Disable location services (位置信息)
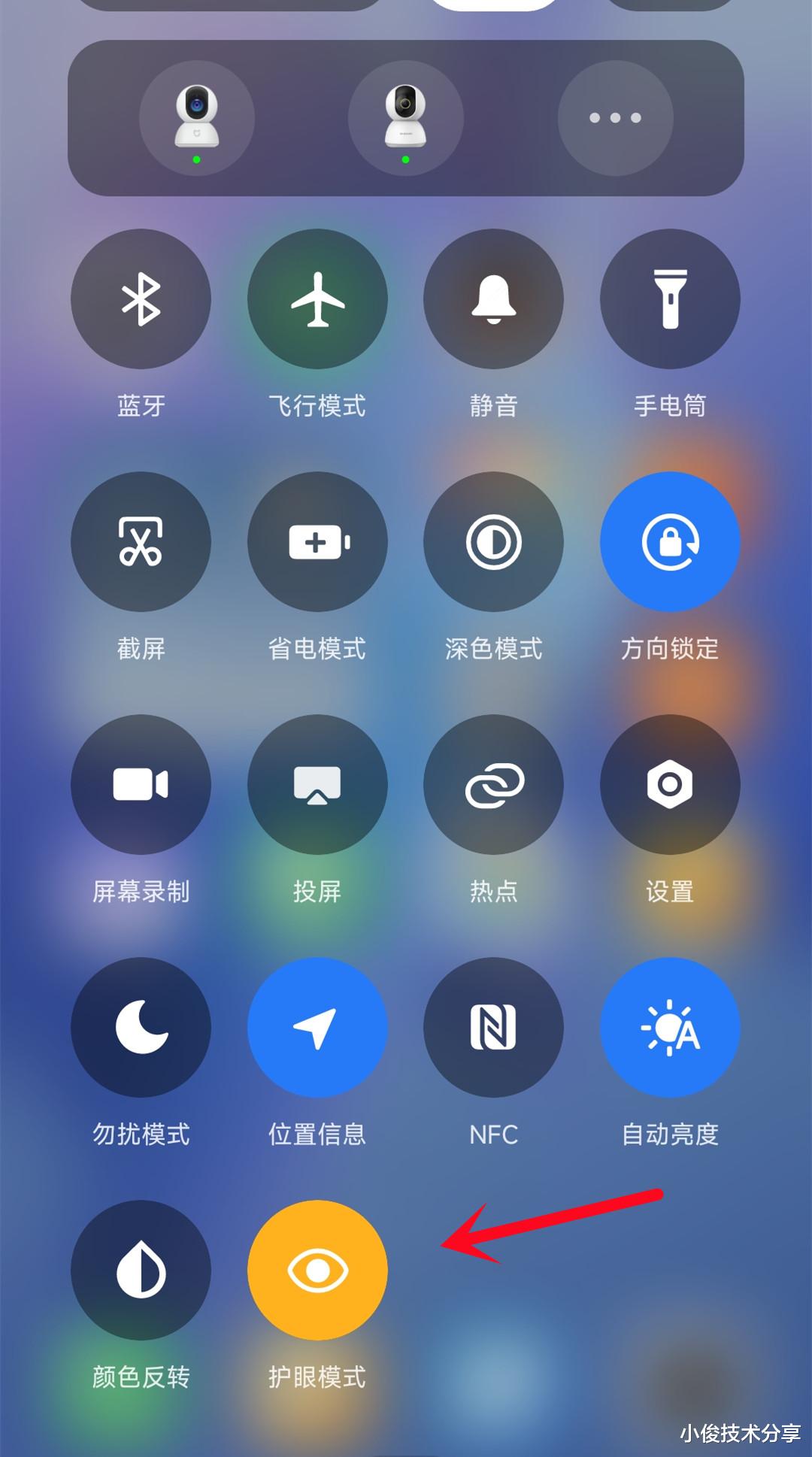 317,1027
